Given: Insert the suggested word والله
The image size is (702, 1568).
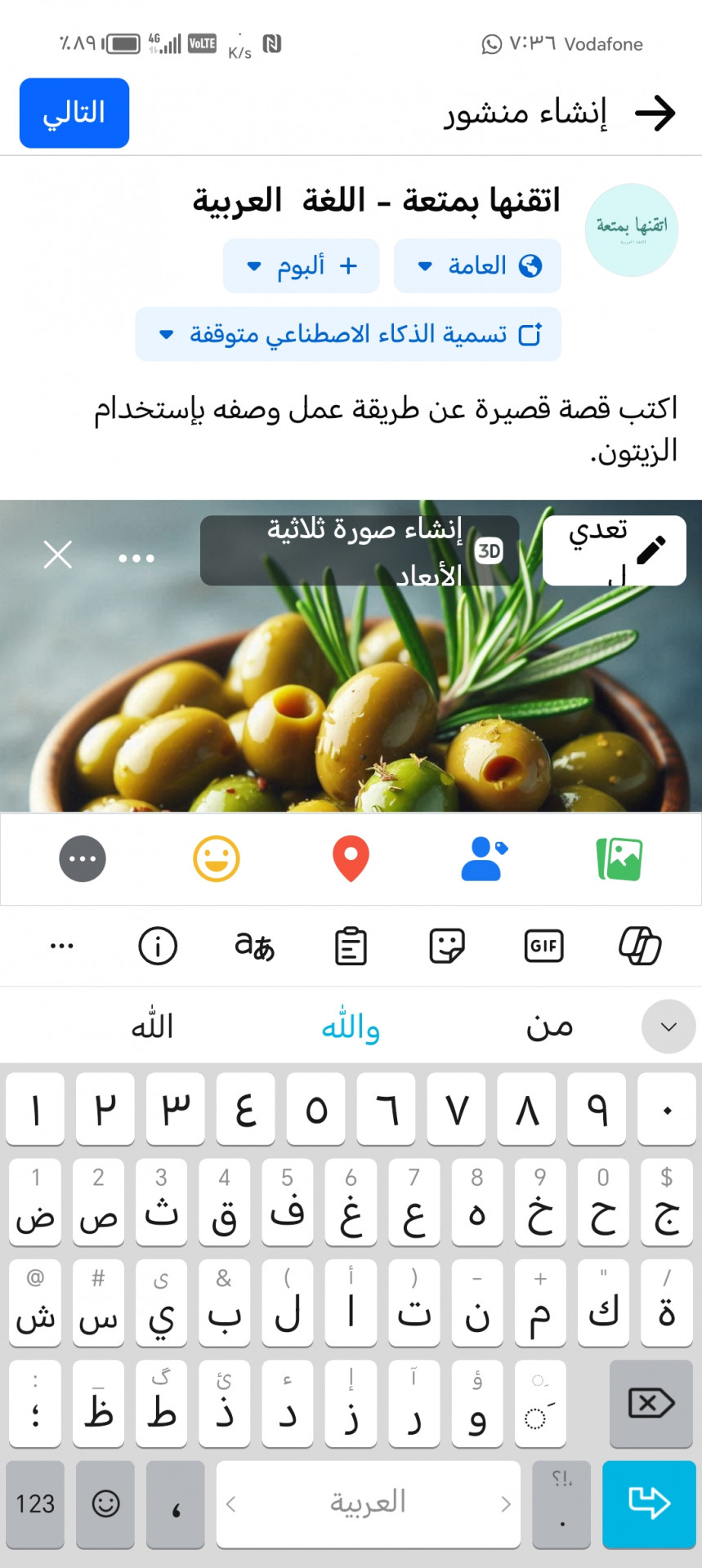Looking at the screenshot, I should (351, 1027).
